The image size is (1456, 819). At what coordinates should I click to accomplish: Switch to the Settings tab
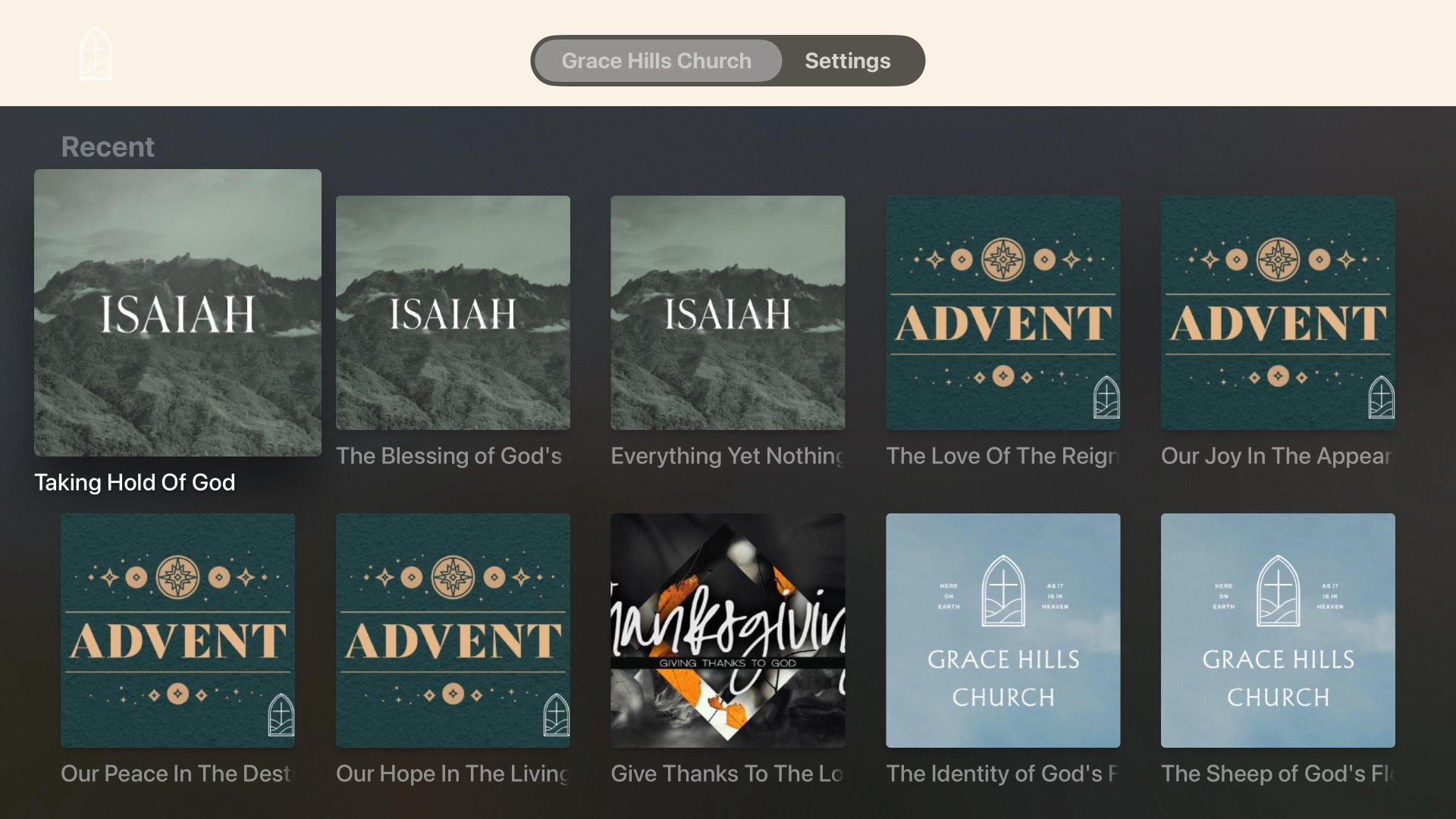(847, 61)
